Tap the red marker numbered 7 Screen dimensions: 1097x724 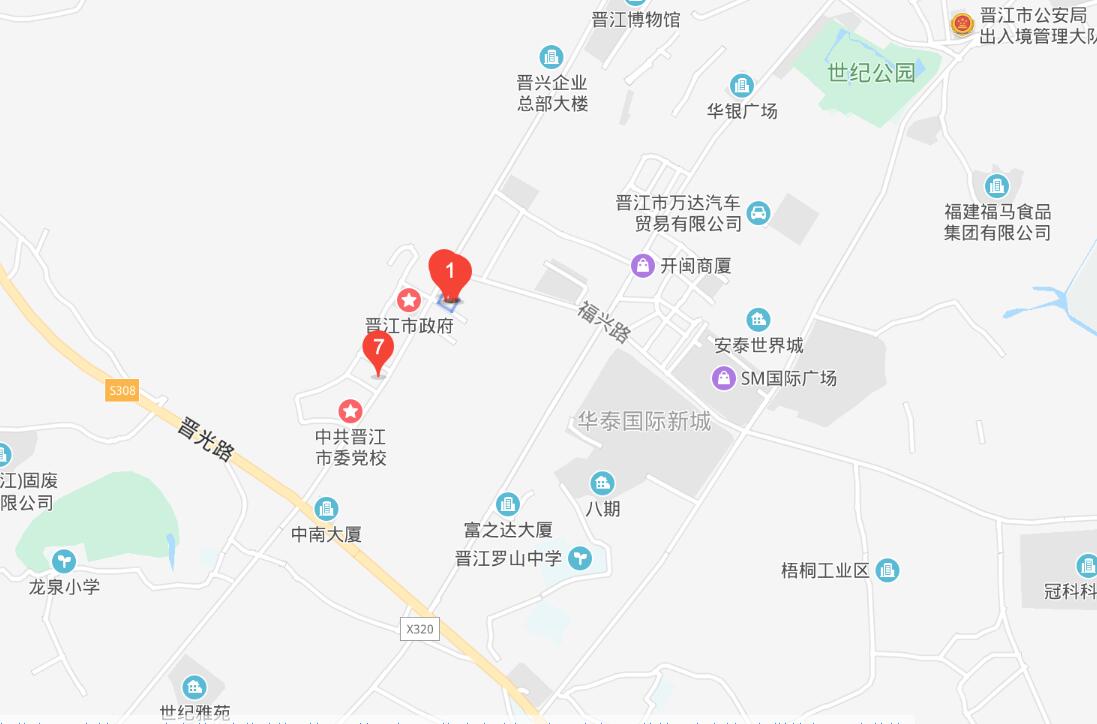coord(377,350)
